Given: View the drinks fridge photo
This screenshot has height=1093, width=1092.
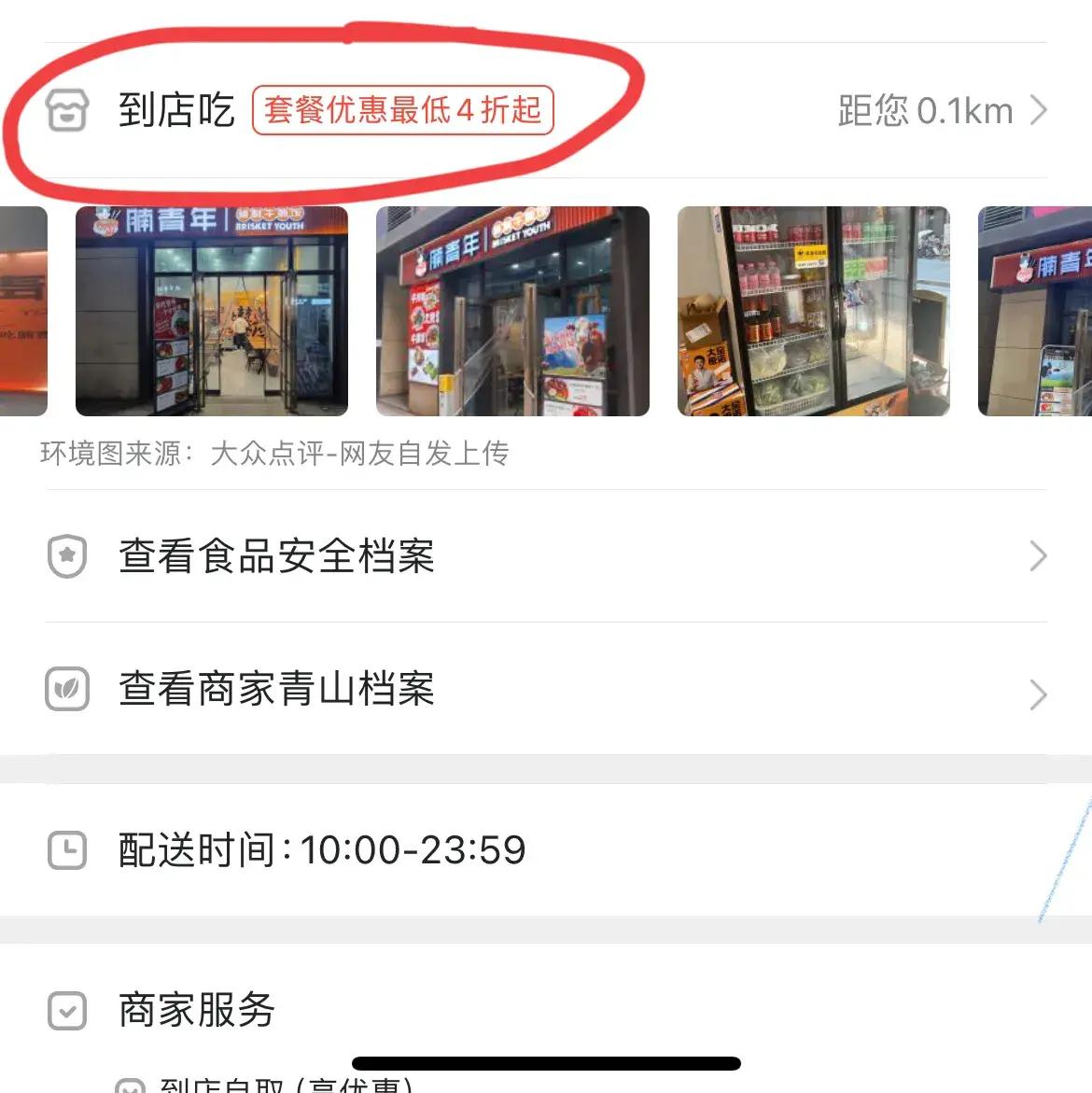Looking at the screenshot, I should [x=813, y=311].
